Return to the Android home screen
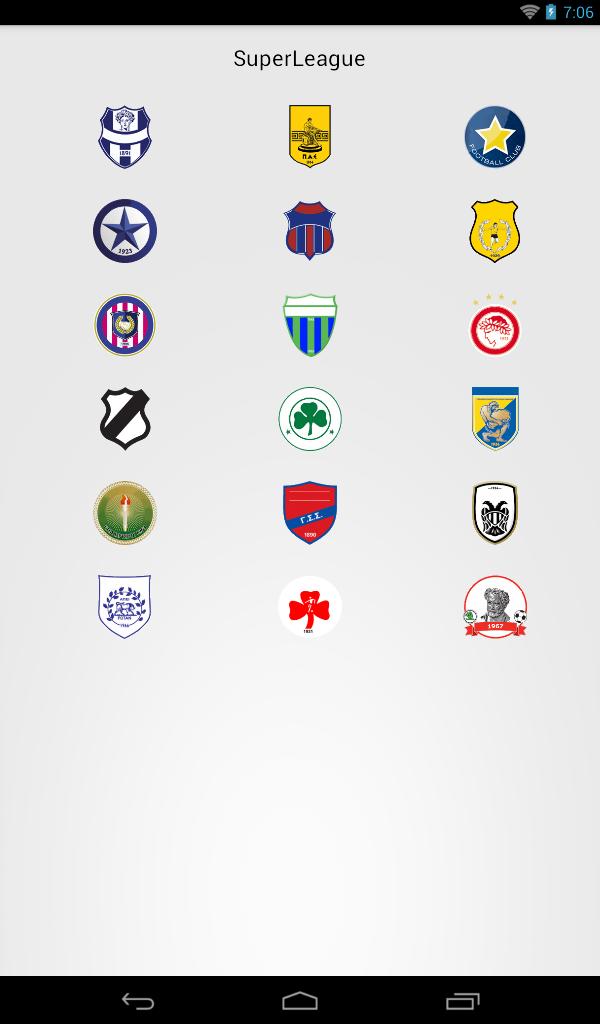The image size is (600, 1024). point(300,1001)
